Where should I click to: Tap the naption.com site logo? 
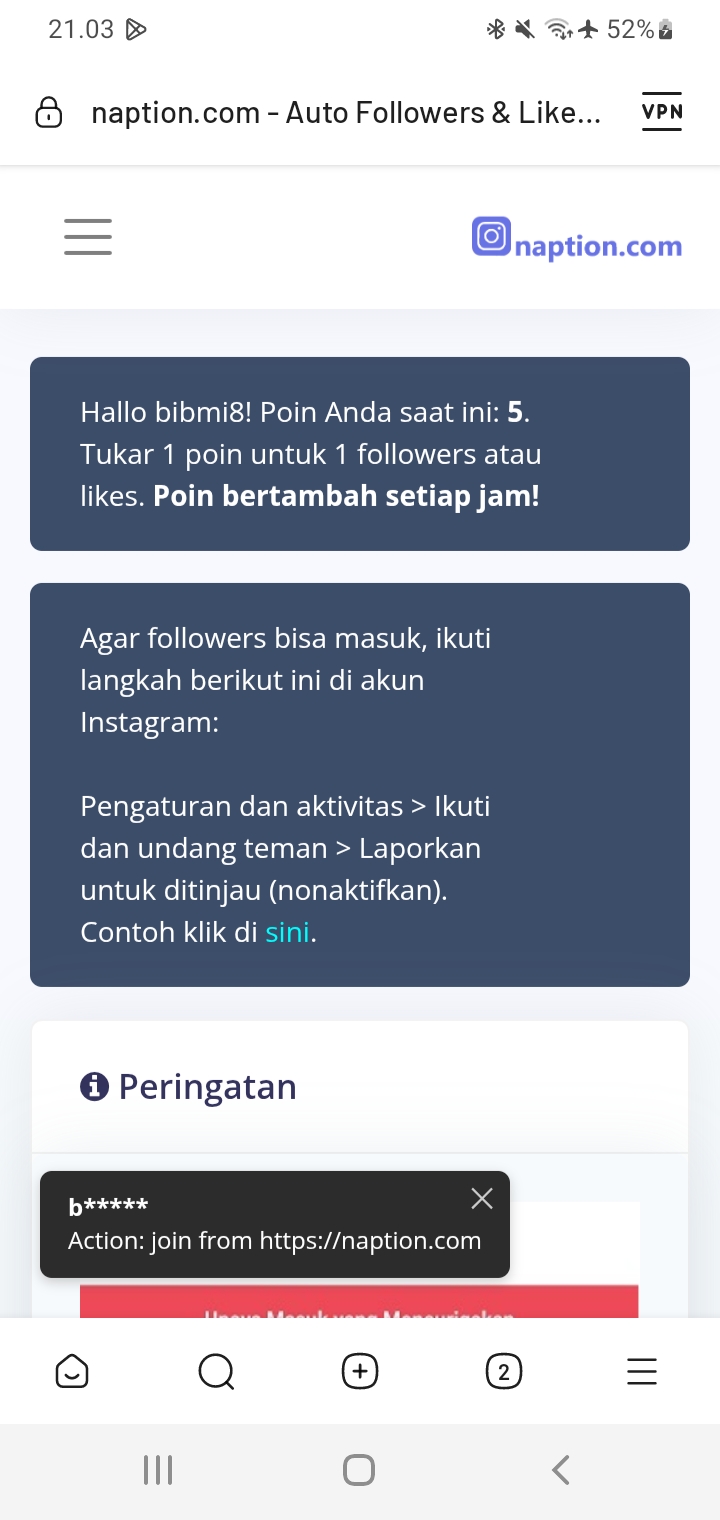(577, 240)
